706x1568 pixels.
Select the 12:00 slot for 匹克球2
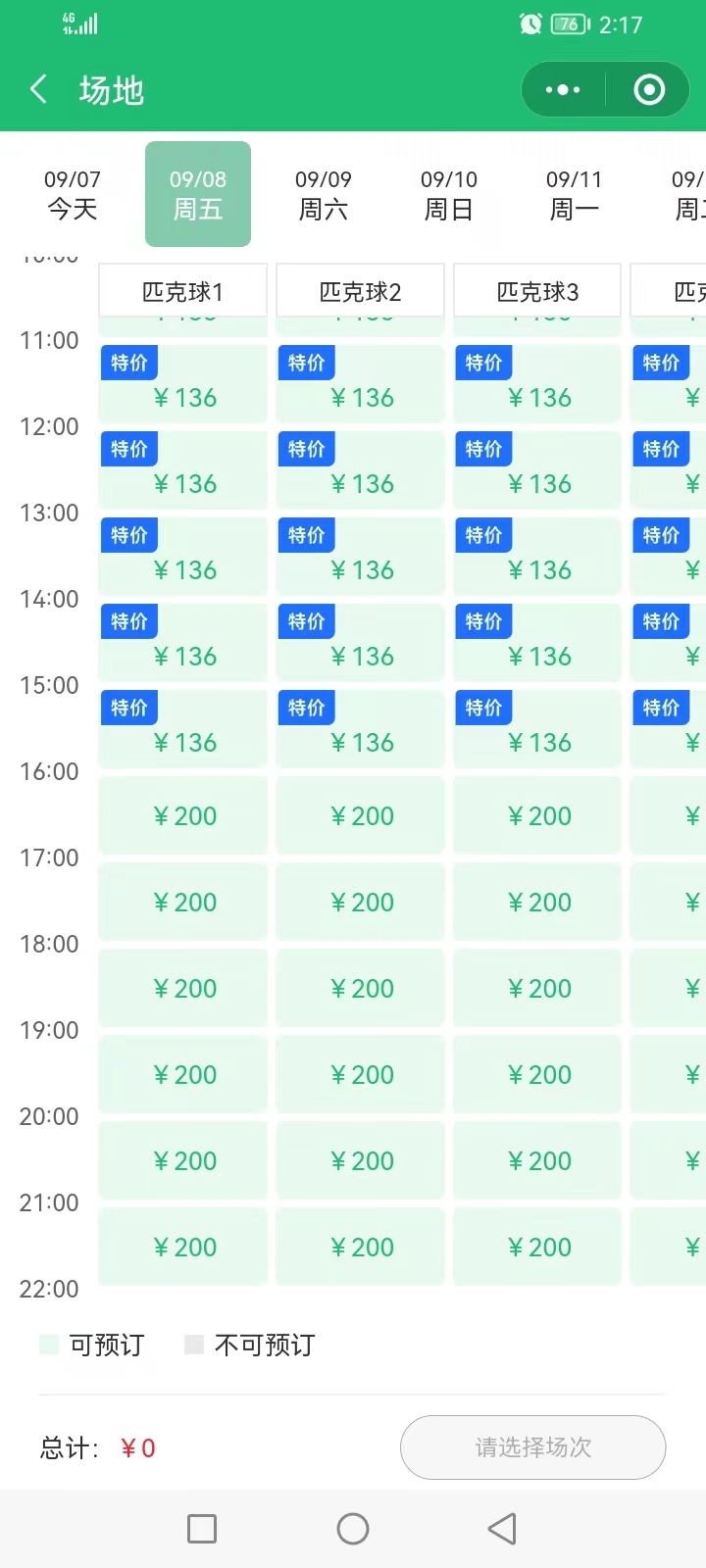point(361,470)
